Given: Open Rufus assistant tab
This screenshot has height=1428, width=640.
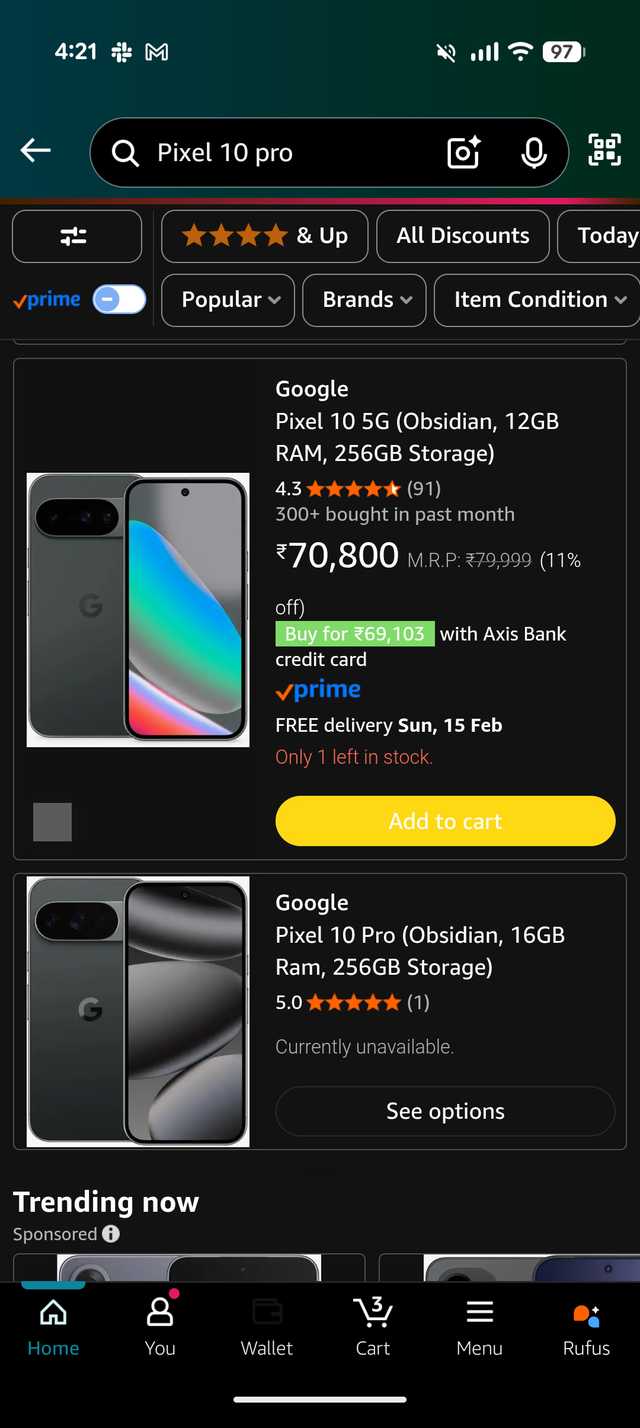Looking at the screenshot, I should pyautogui.click(x=586, y=1327).
